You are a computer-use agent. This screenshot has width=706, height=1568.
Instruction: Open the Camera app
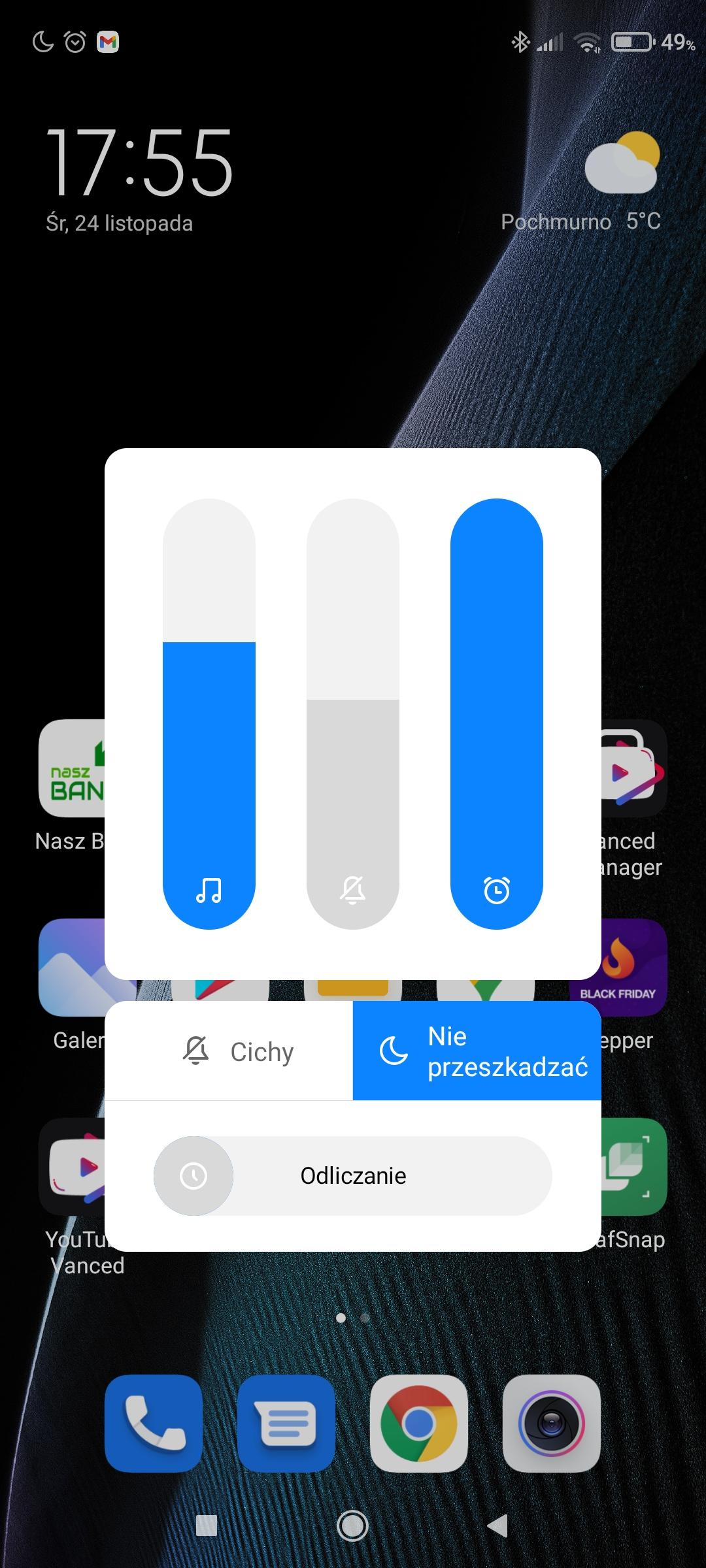tap(551, 1423)
